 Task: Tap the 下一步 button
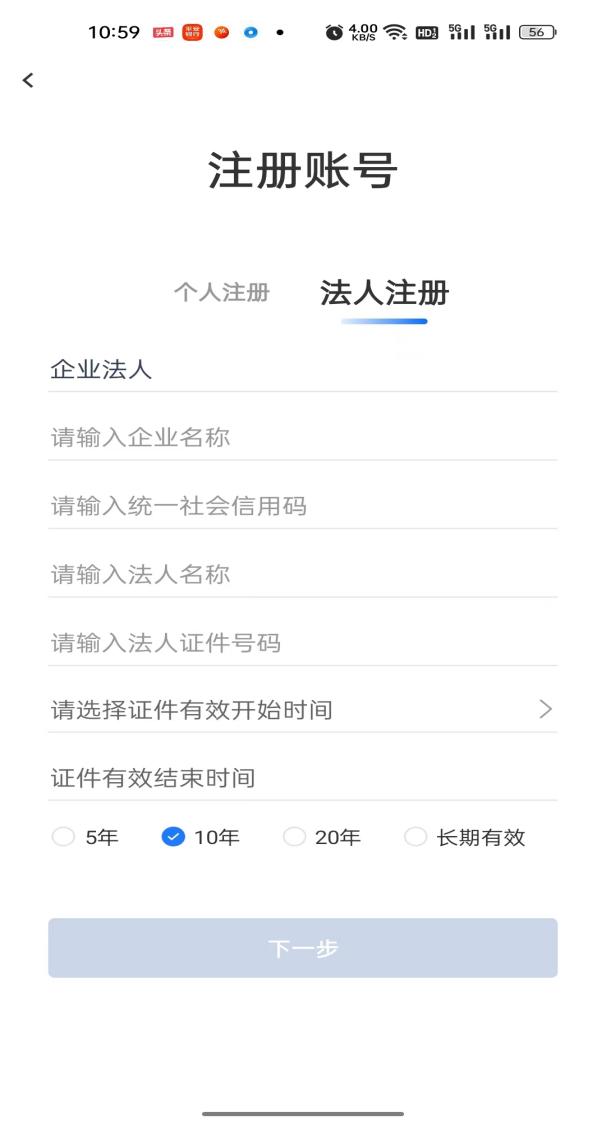(x=302, y=948)
